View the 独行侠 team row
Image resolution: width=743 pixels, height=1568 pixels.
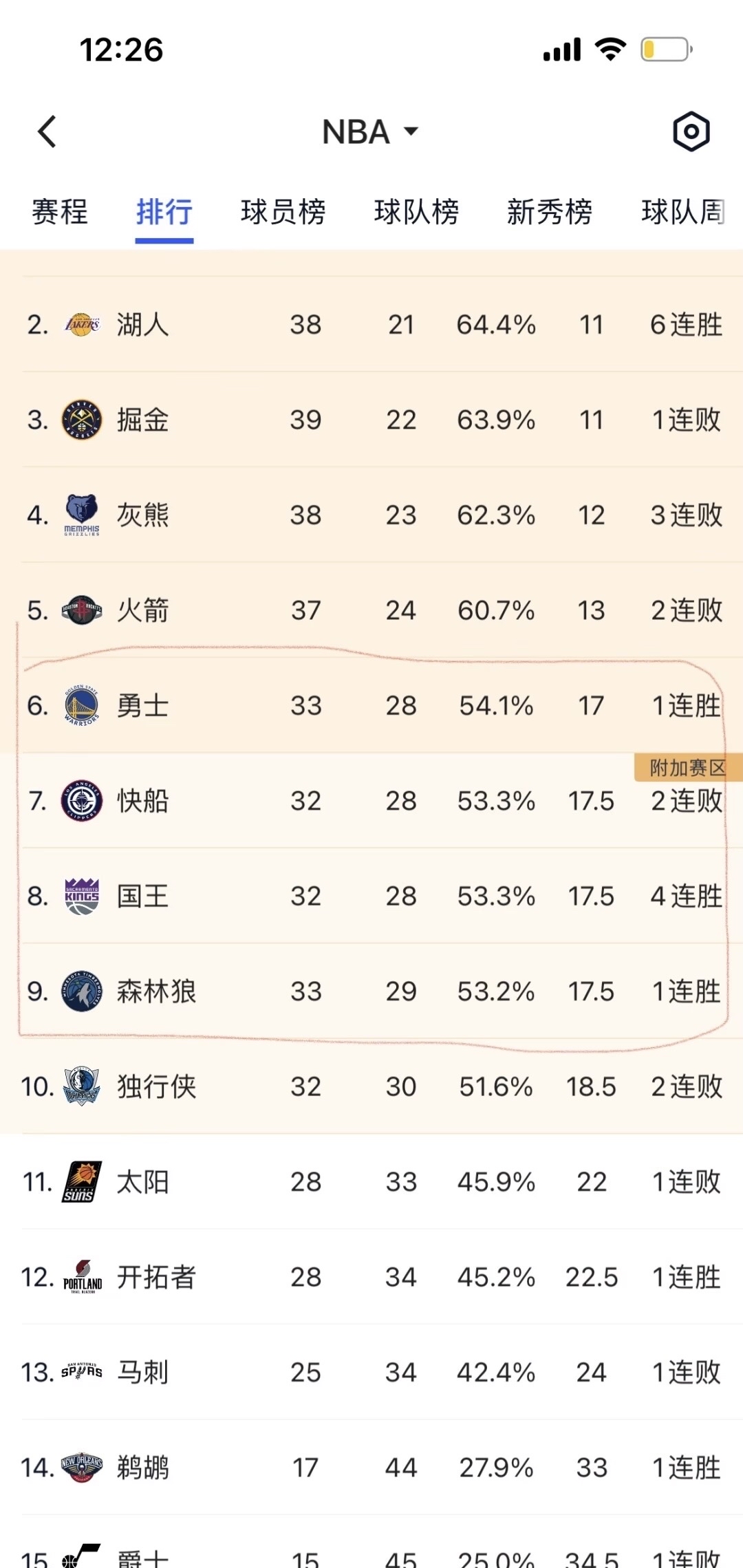(156, 1086)
